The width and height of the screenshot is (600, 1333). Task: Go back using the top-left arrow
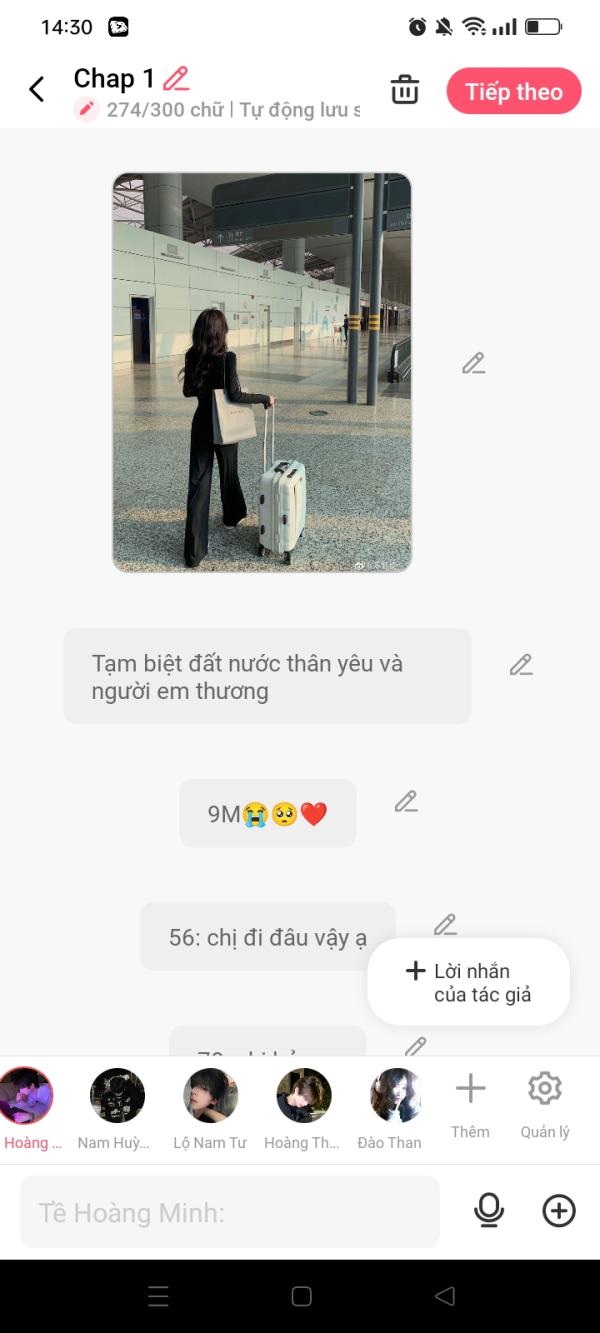point(37,90)
